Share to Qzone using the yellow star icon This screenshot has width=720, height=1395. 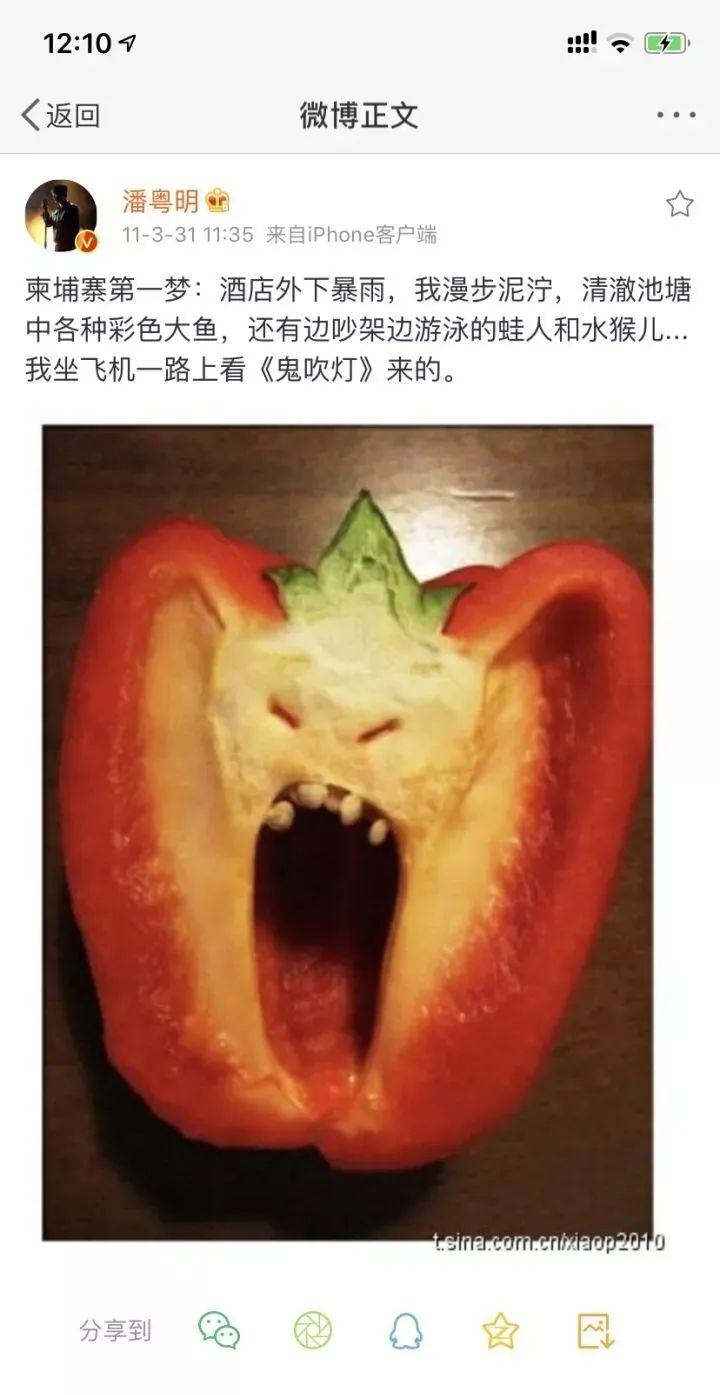coord(500,1330)
